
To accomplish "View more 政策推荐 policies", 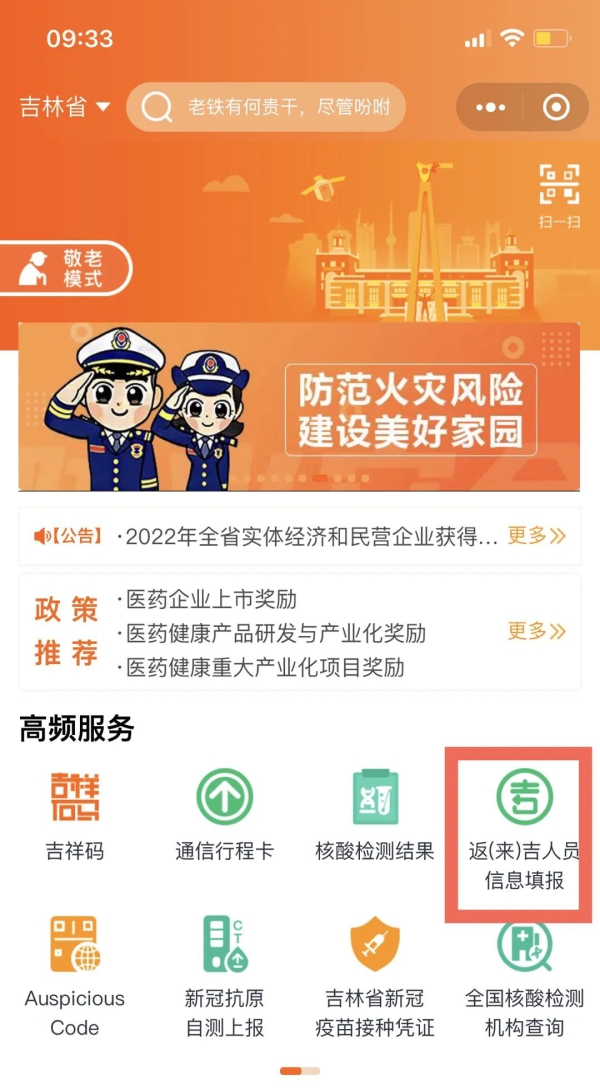I will pyautogui.click(x=536, y=631).
